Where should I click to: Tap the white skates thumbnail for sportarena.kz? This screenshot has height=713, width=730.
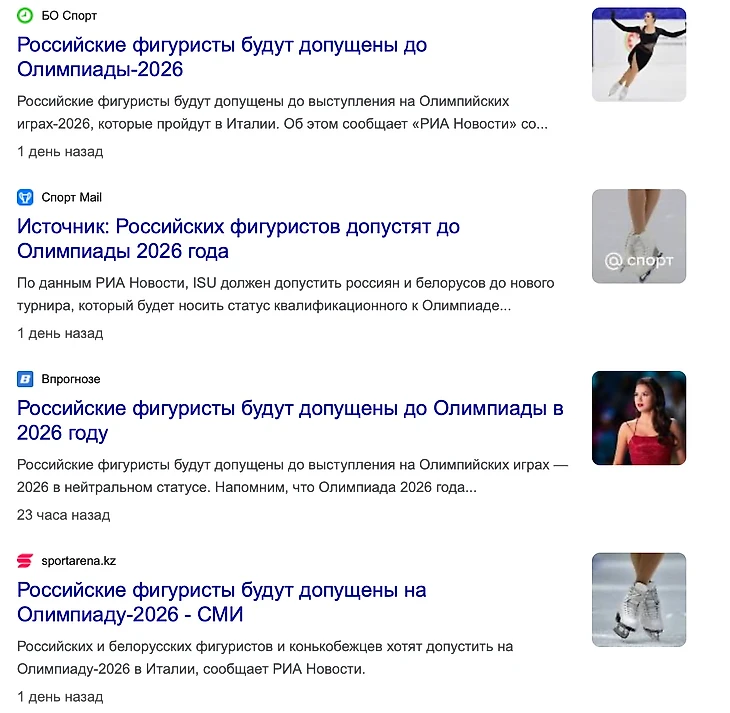638,600
